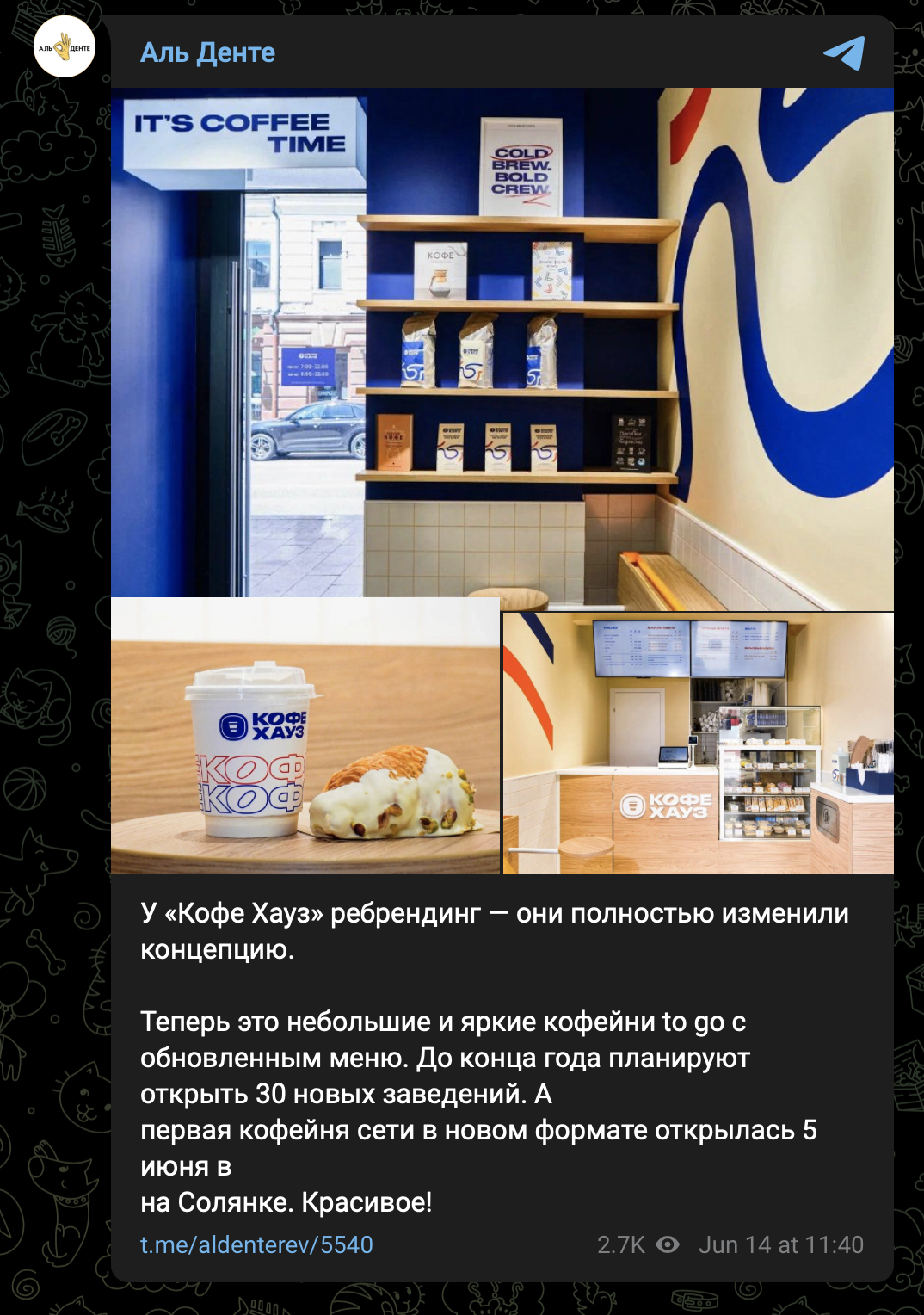The height and width of the screenshot is (1315, 924).
Task: Follow the t.me/aldenterev/5540 link
Action: (256, 1244)
